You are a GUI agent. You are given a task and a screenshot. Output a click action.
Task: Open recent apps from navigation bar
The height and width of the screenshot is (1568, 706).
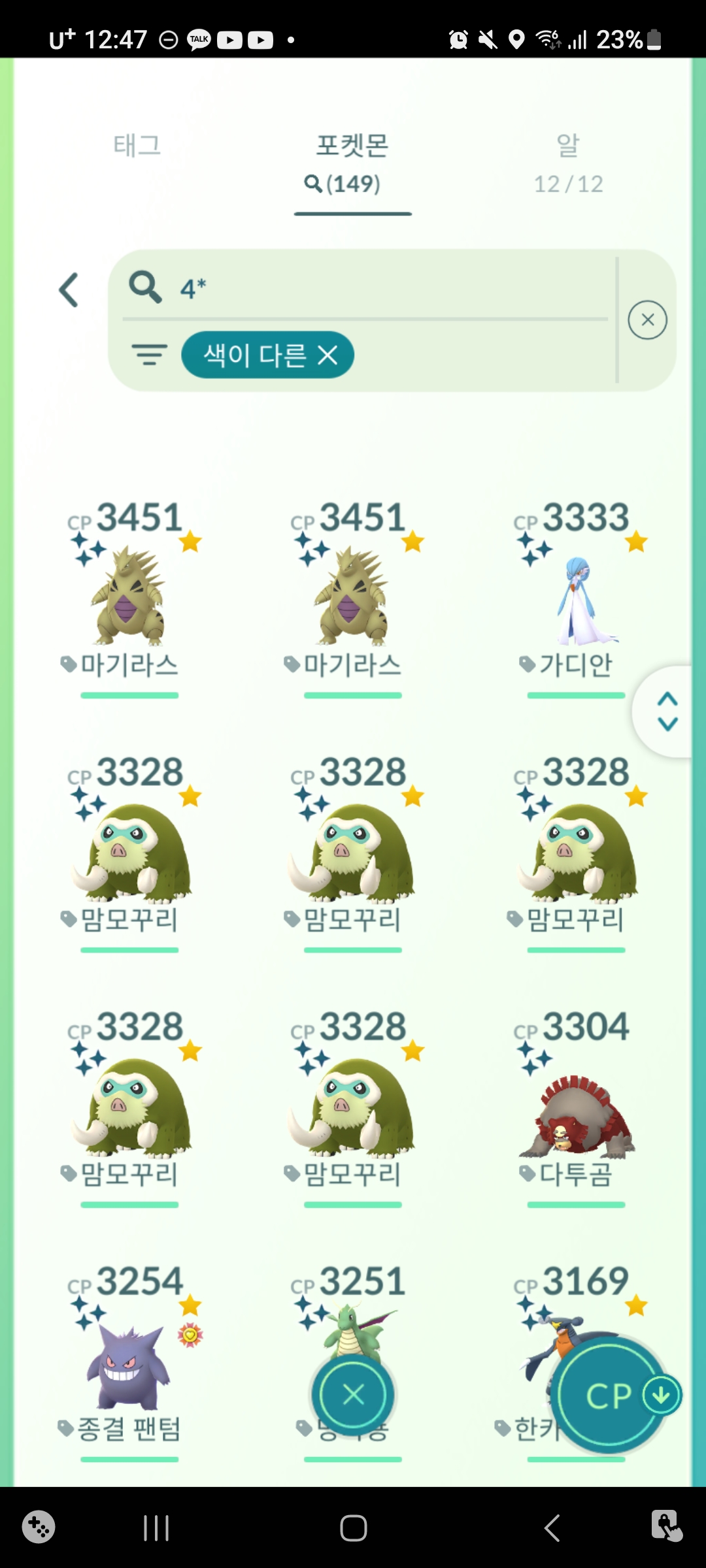point(156,1528)
